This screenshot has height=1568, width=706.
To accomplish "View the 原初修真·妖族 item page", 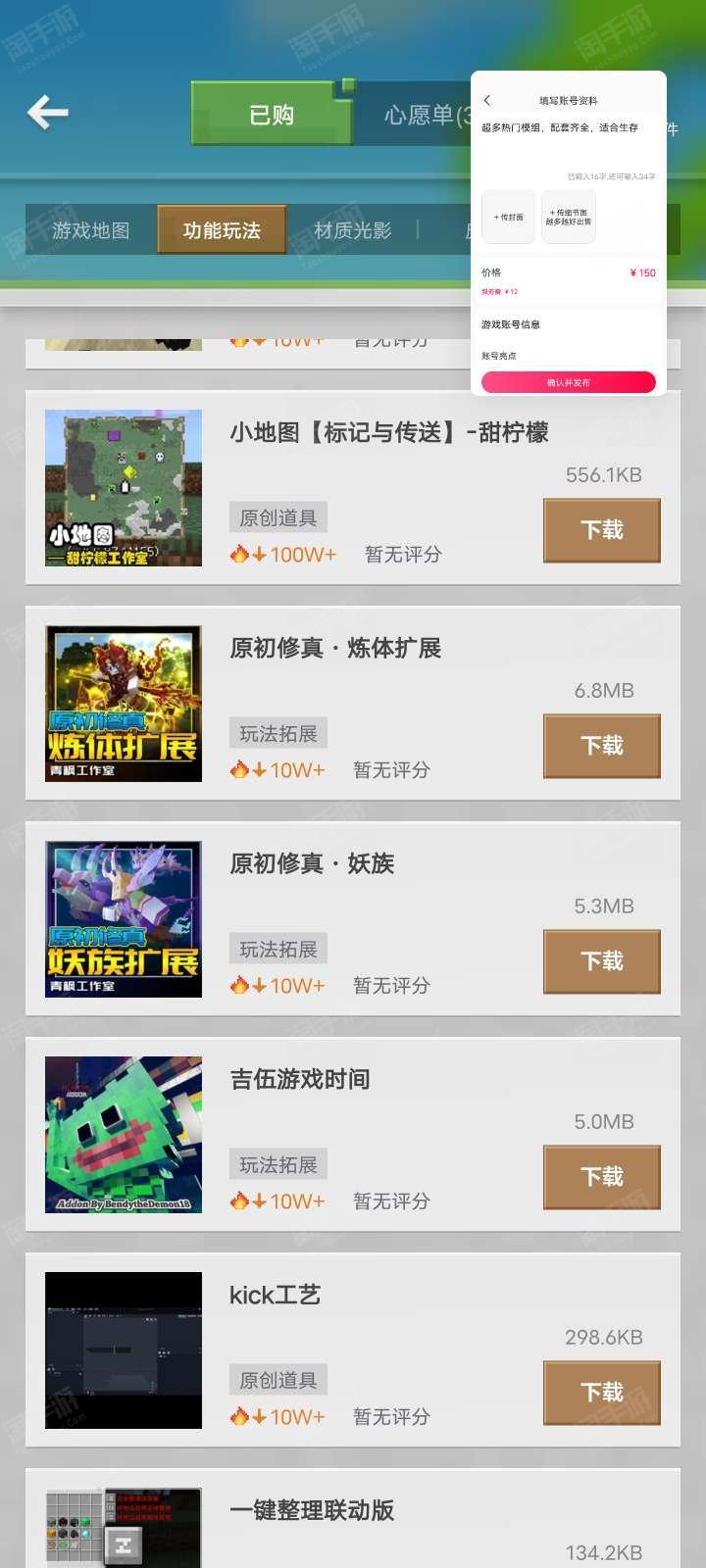I will click(312, 864).
